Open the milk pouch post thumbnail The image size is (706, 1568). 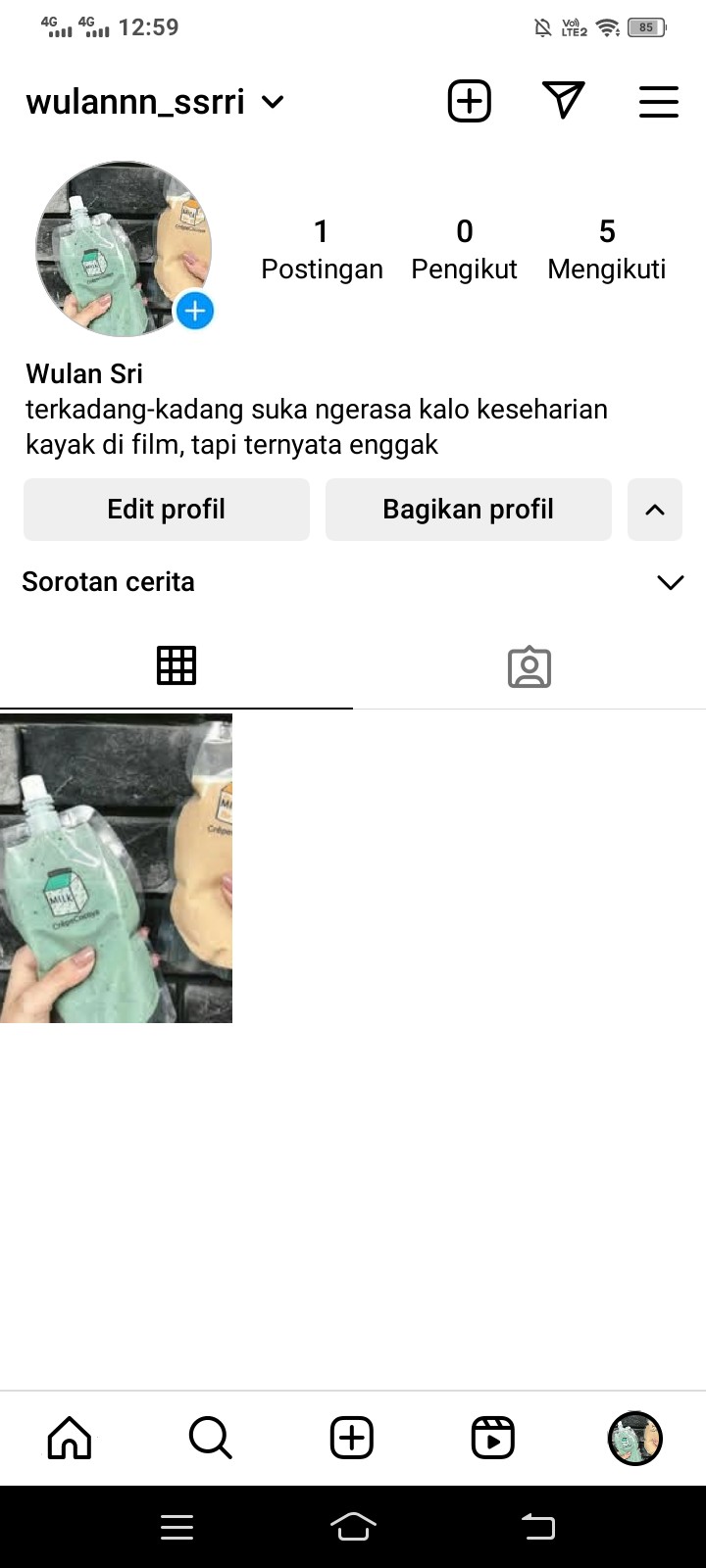point(116,868)
